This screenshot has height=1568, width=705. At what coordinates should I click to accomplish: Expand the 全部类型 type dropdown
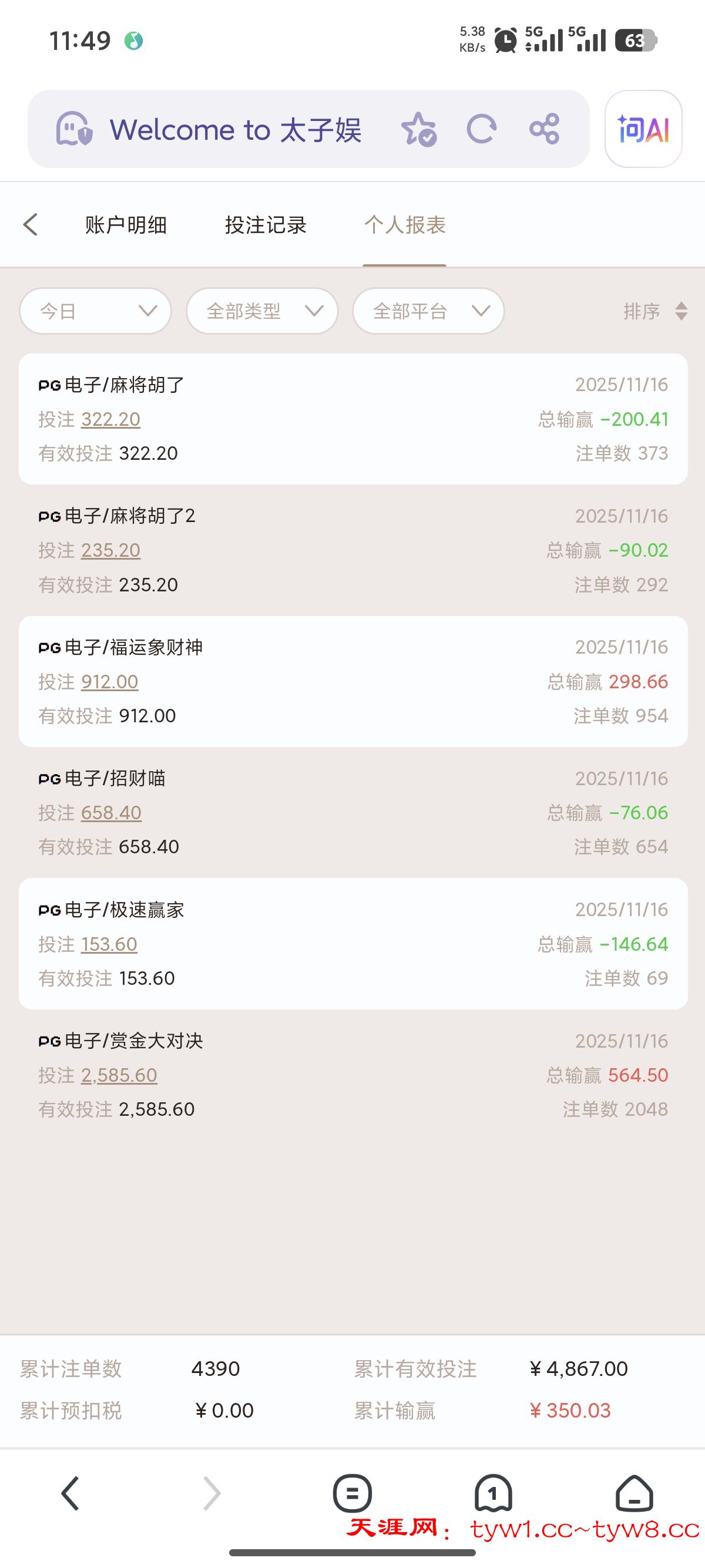tap(262, 311)
